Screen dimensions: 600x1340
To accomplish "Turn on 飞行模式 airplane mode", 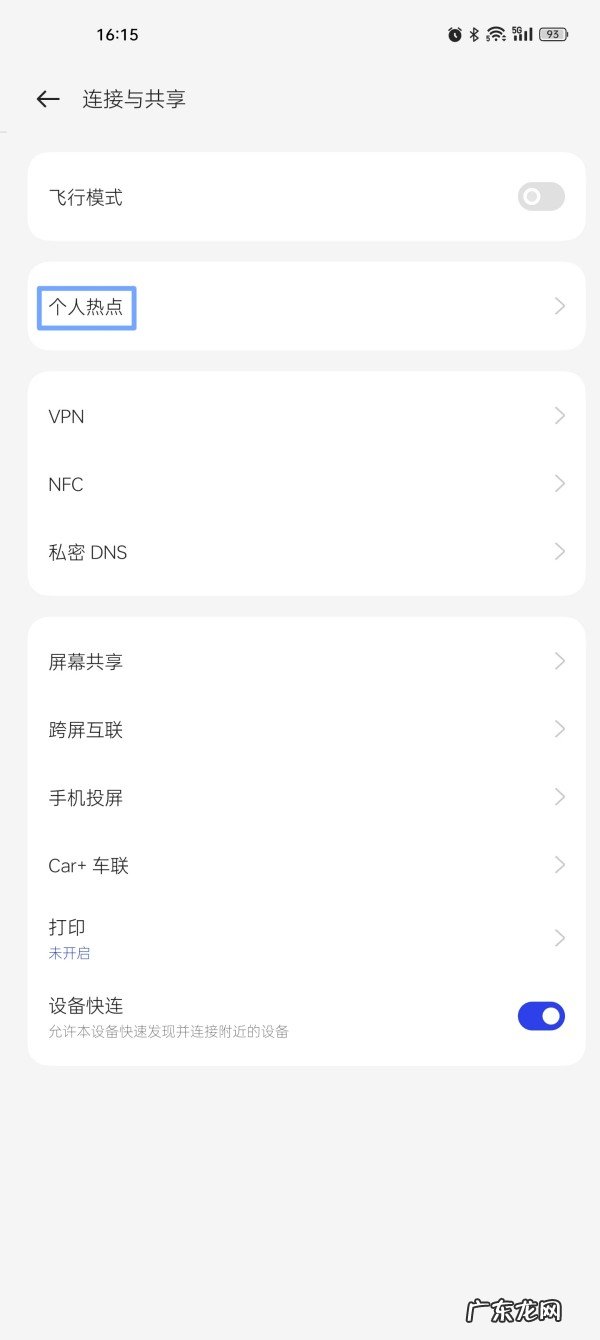I will coord(540,197).
